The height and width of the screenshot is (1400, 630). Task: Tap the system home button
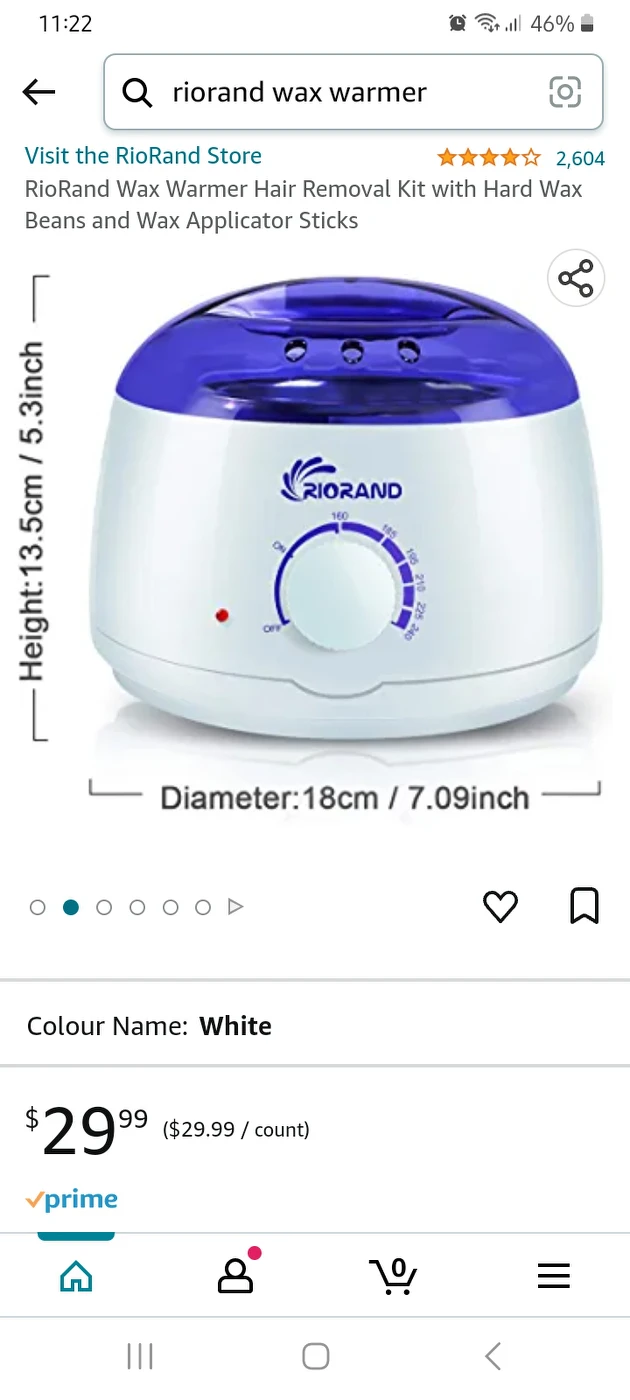(x=315, y=1356)
